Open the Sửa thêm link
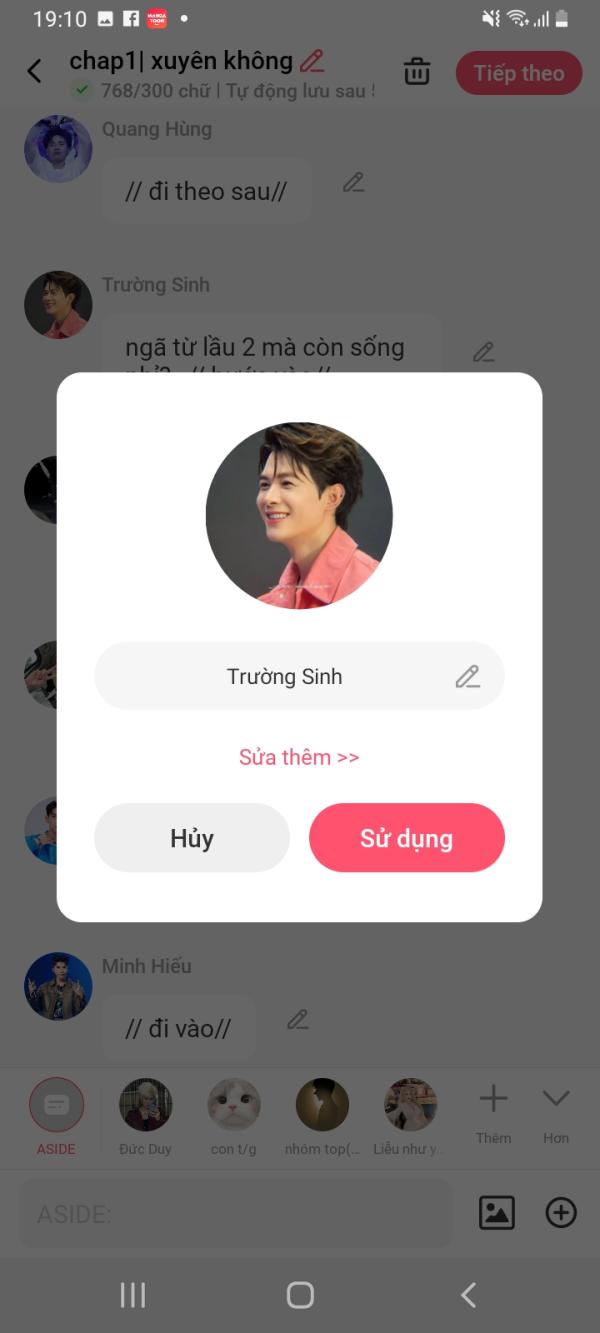 (x=299, y=757)
